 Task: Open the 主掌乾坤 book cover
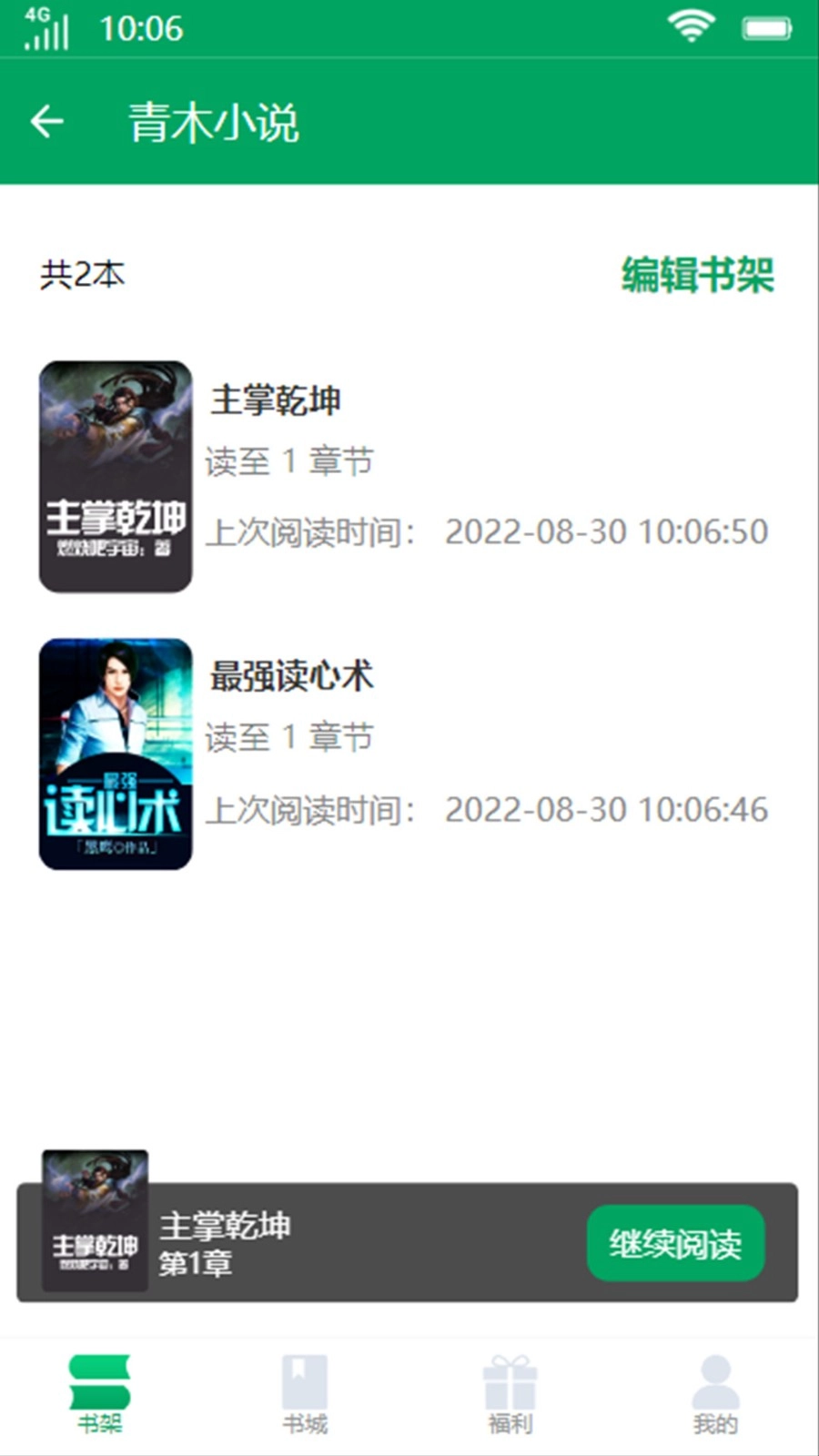[115, 471]
